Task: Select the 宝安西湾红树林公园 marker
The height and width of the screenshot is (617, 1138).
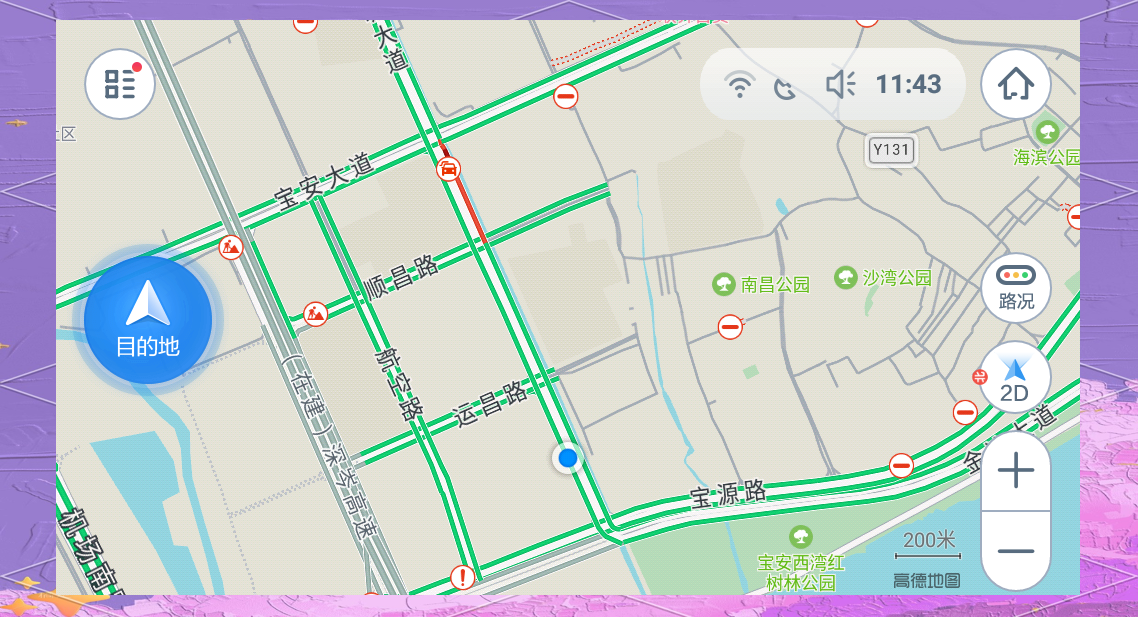Action: [800, 537]
